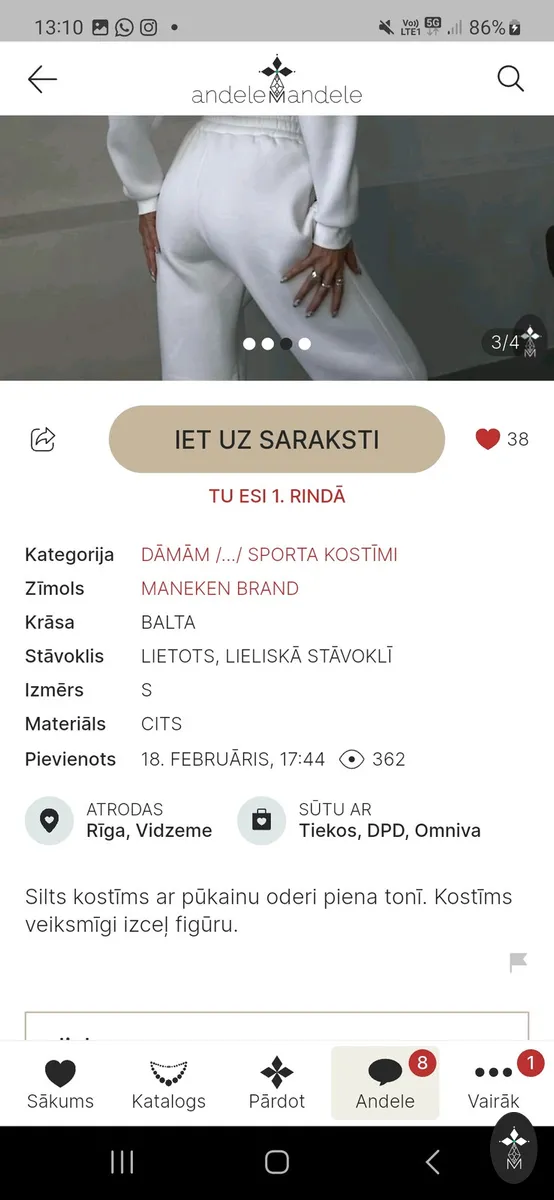View the product photo full screen
554x1200 pixels.
pyautogui.click(x=277, y=247)
